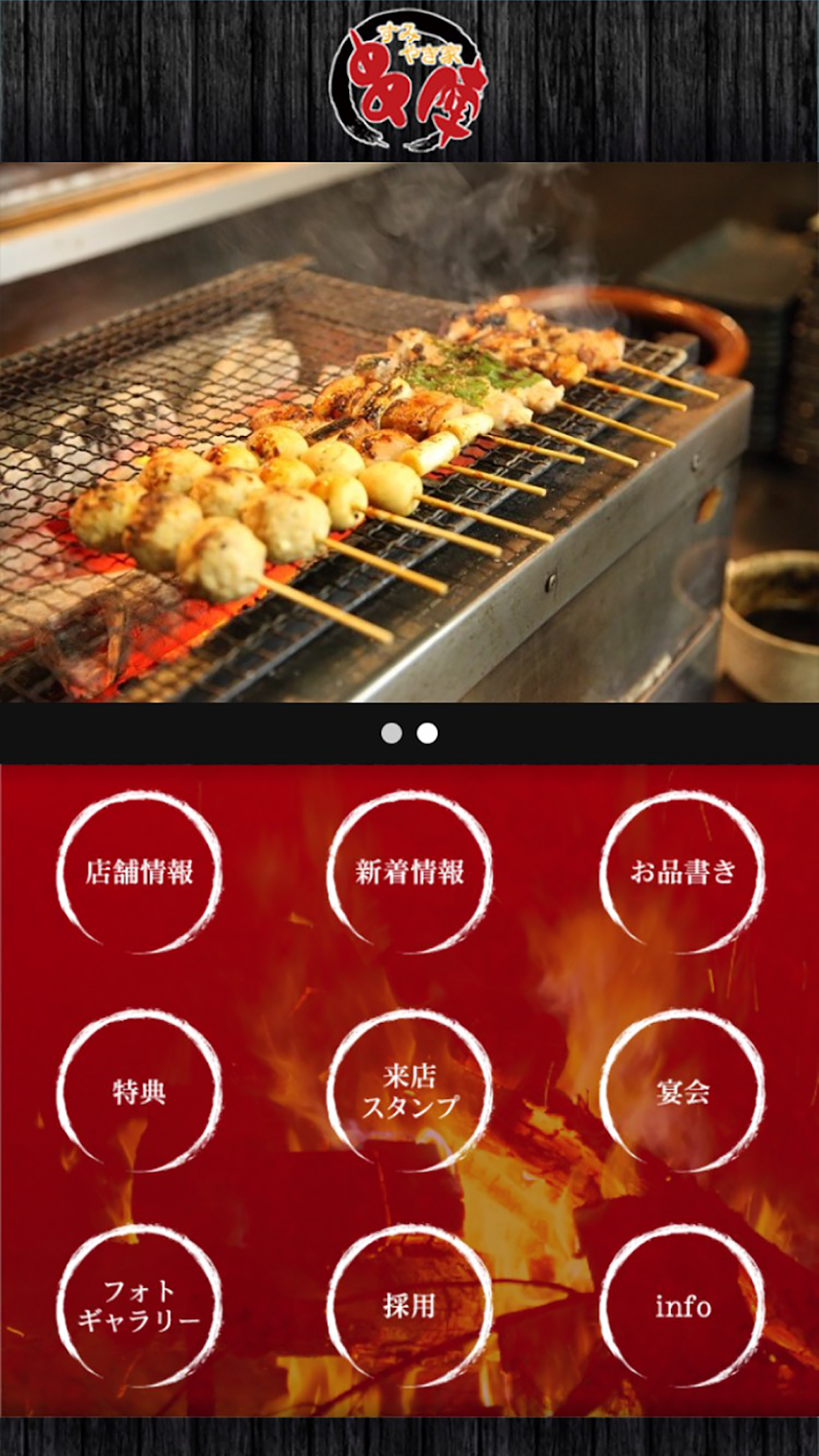The image size is (819, 1456).
Task: View 新着情報 latest news
Action: 409,872
